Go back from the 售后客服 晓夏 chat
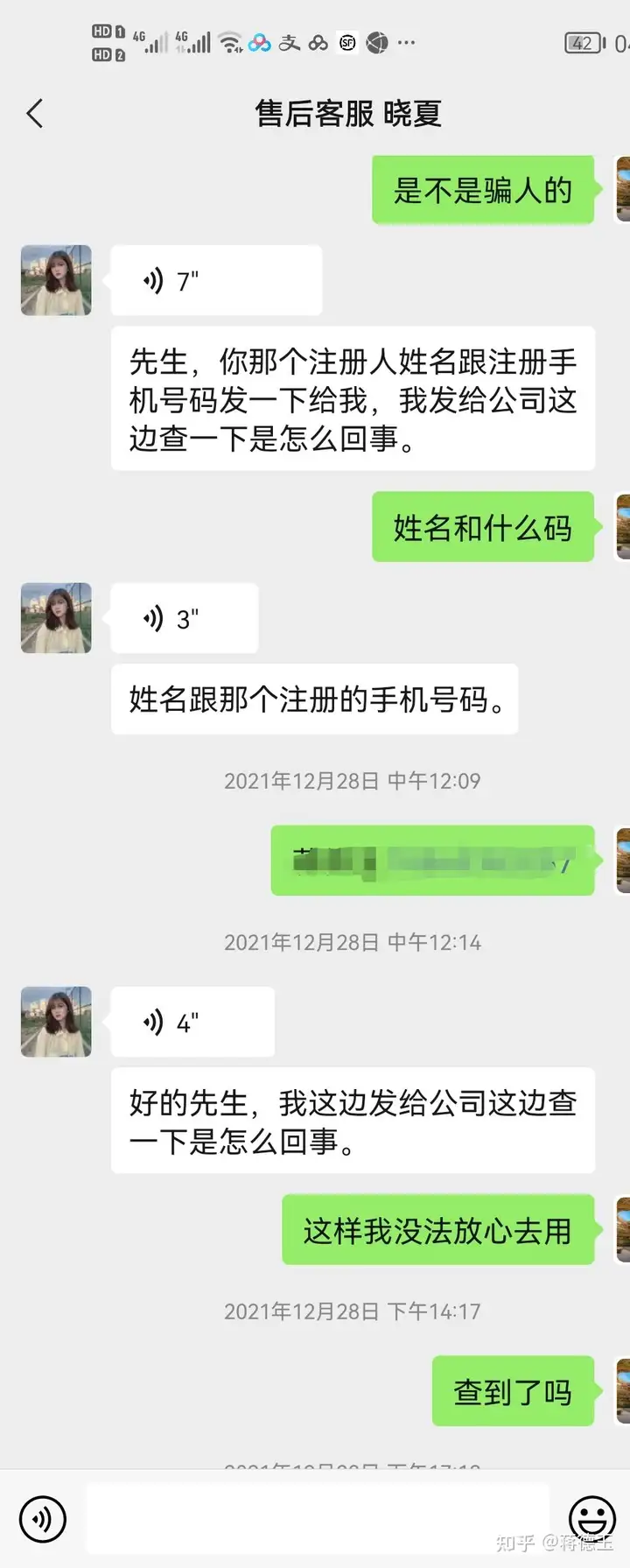Screen dimensions: 630x1568 tap(35, 114)
